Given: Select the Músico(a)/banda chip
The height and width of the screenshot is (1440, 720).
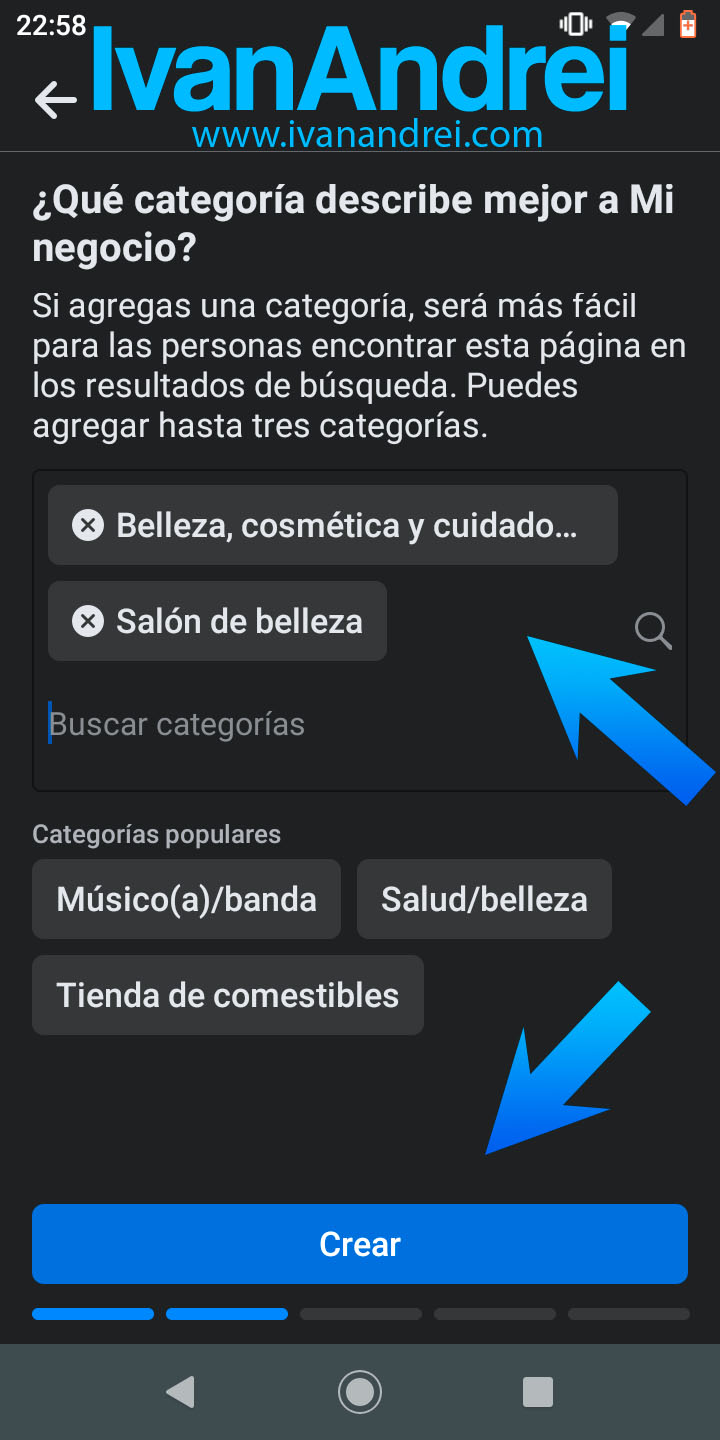Looking at the screenshot, I should coord(186,899).
